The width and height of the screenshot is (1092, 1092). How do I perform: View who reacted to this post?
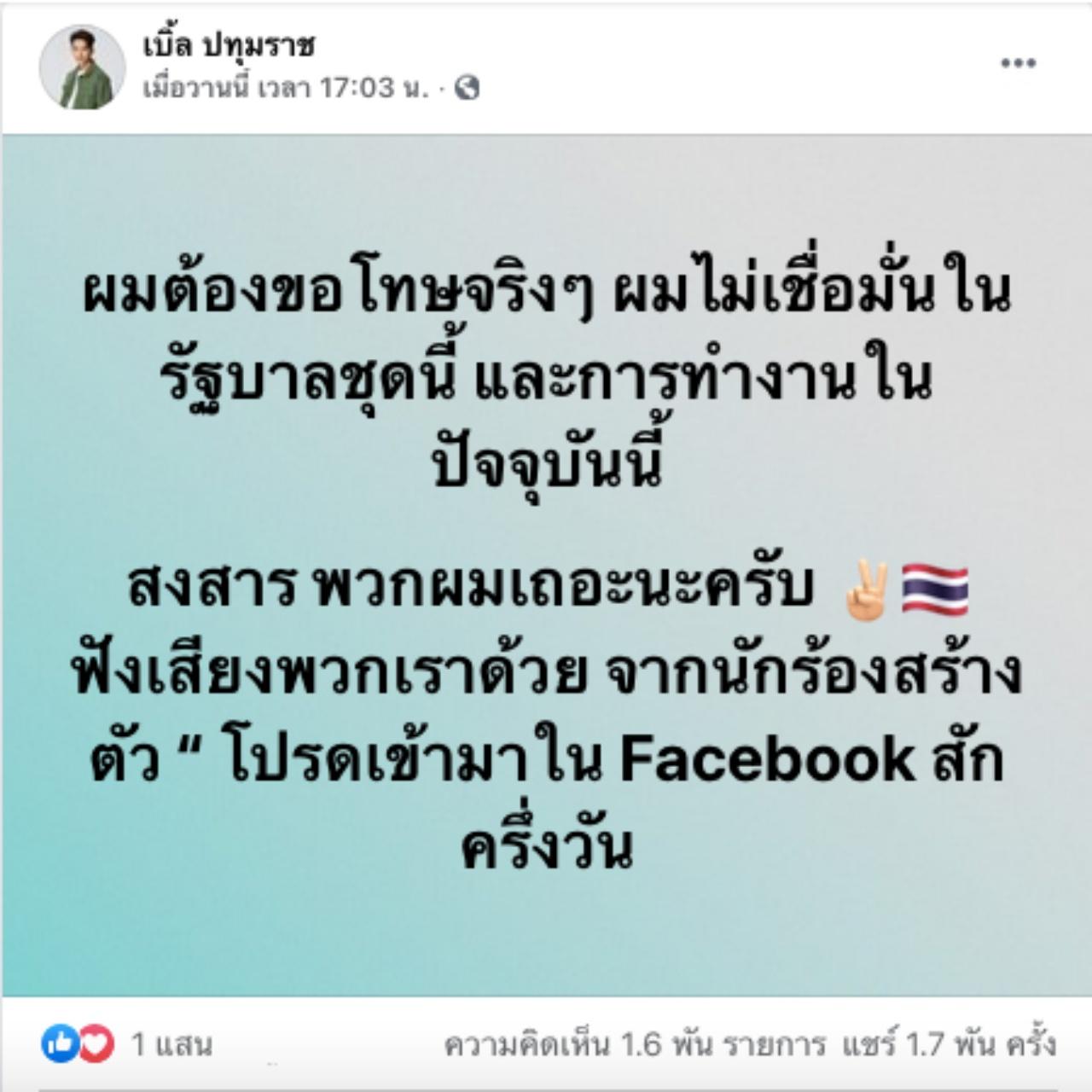point(128,1044)
